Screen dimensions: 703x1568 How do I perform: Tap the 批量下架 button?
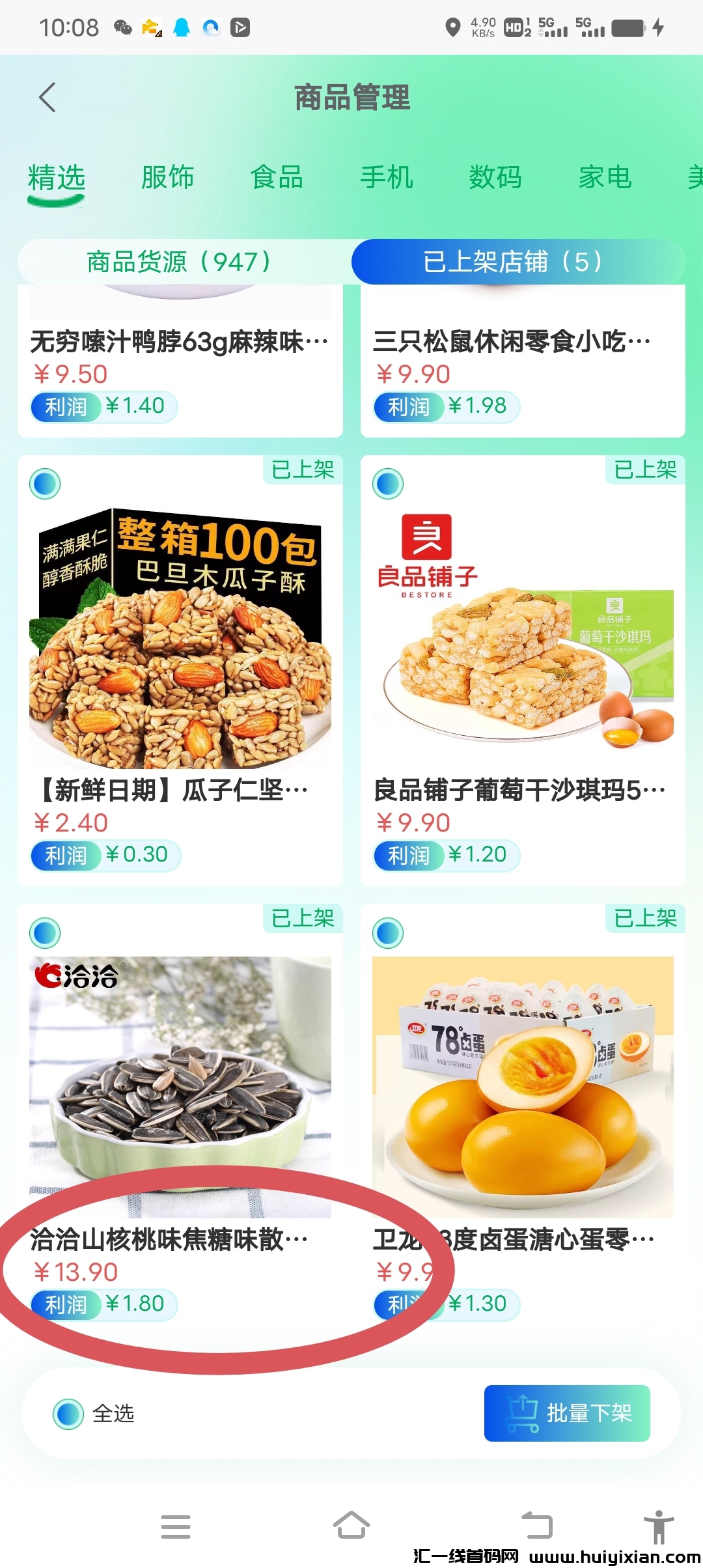click(567, 1413)
